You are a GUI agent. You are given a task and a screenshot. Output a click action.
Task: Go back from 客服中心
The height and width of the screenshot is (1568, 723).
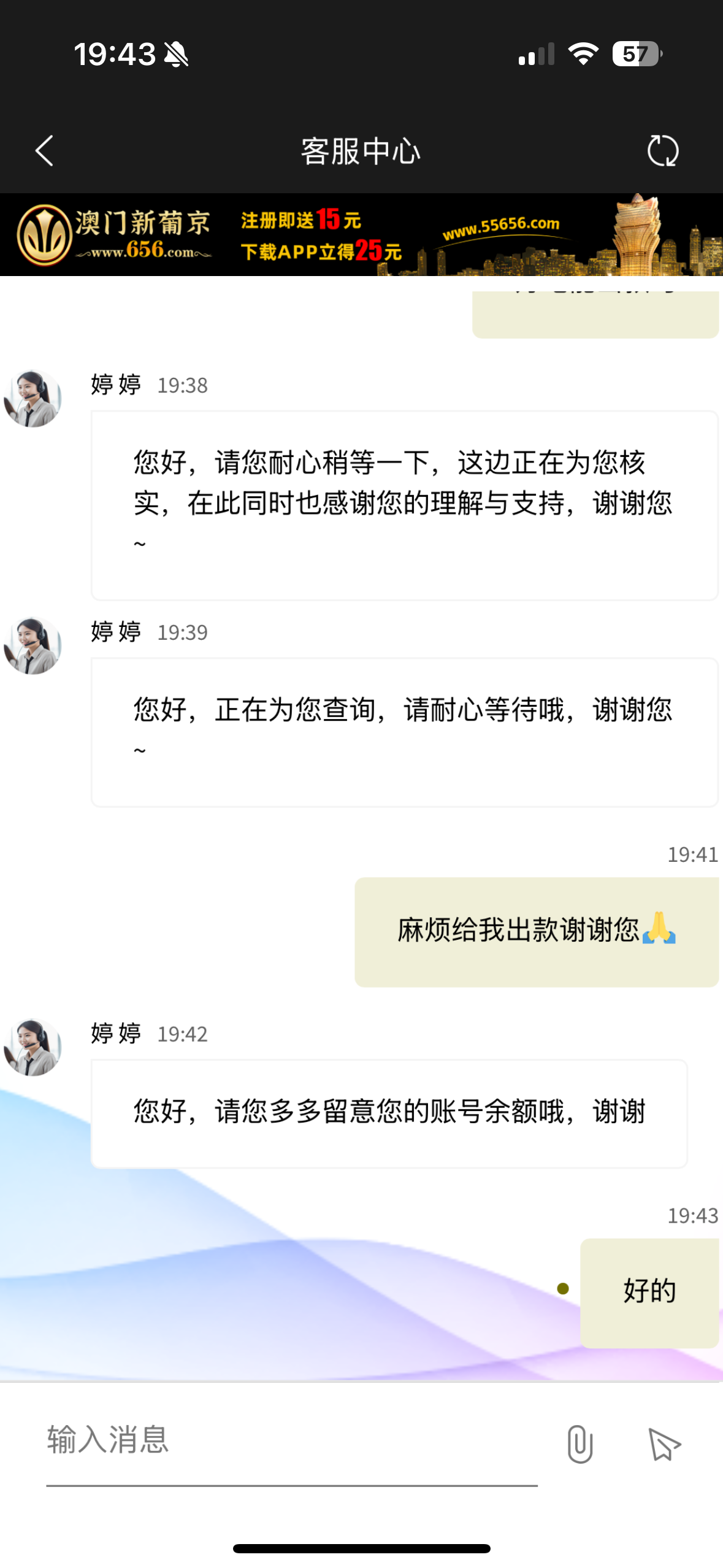pos(44,151)
